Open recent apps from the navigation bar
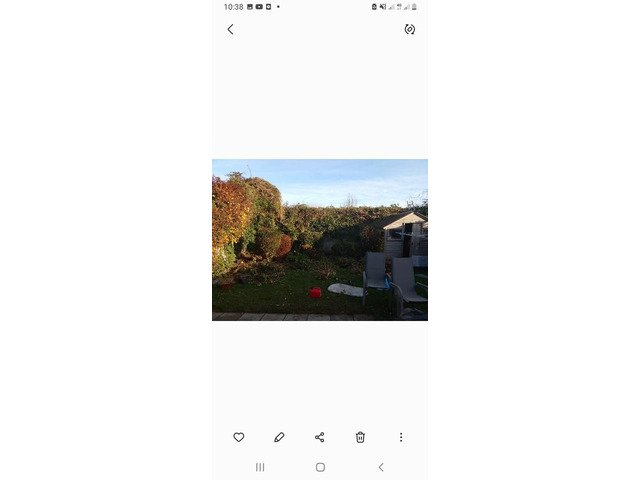Image resolution: width=640 pixels, height=480 pixels. (x=260, y=467)
